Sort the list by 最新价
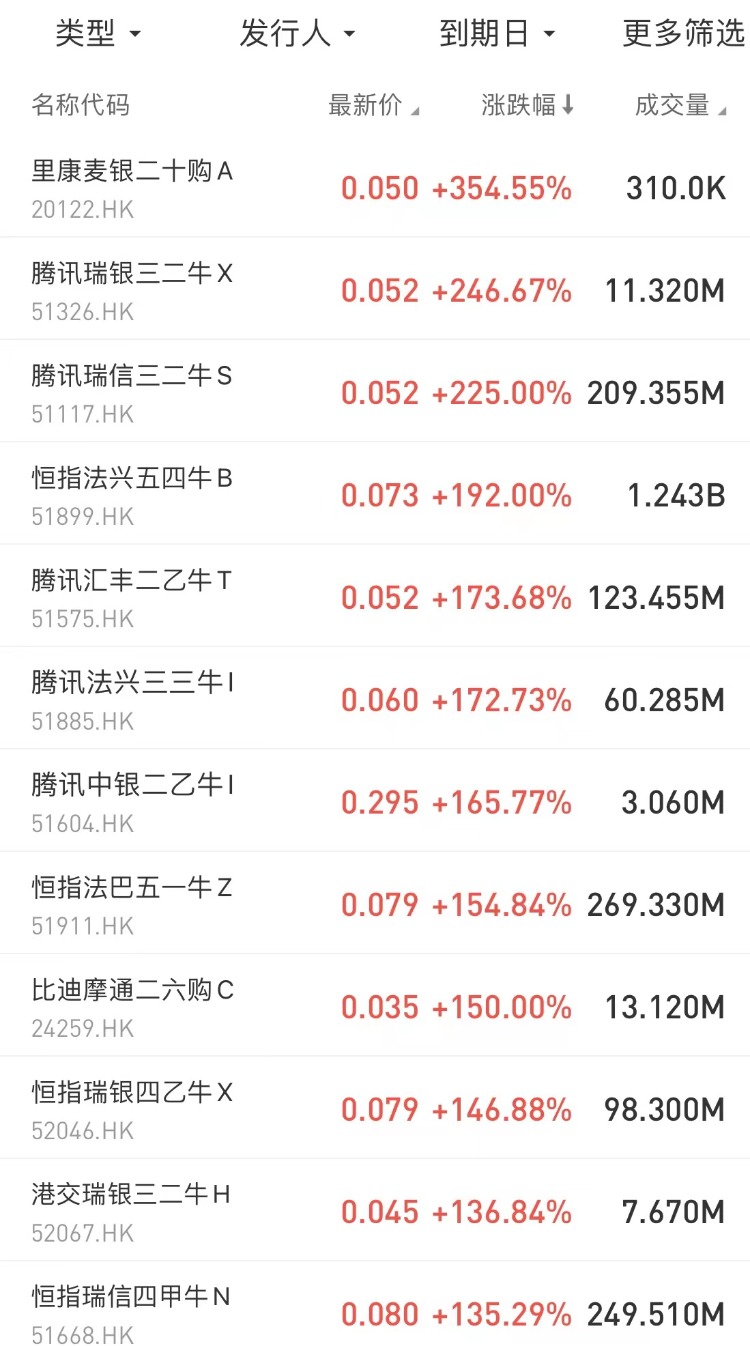This screenshot has height=1346, width=750. 374,105
